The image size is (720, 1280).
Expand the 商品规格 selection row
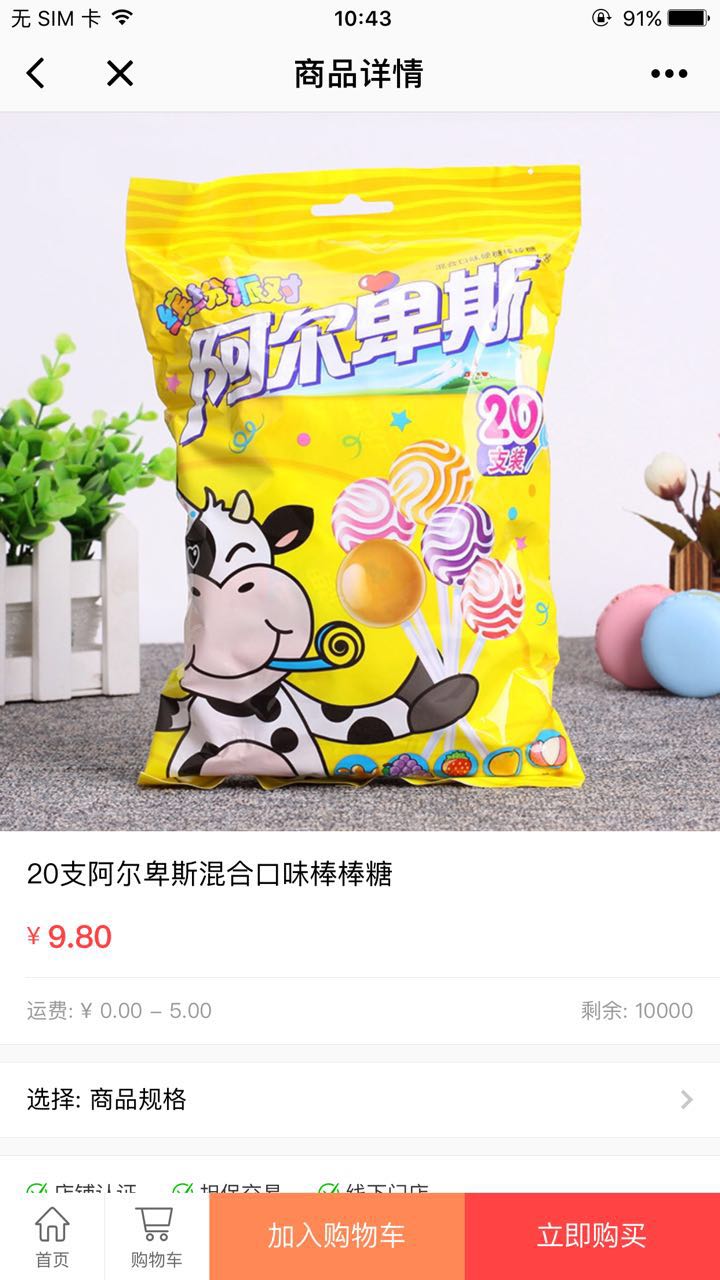pos(360,1100)
